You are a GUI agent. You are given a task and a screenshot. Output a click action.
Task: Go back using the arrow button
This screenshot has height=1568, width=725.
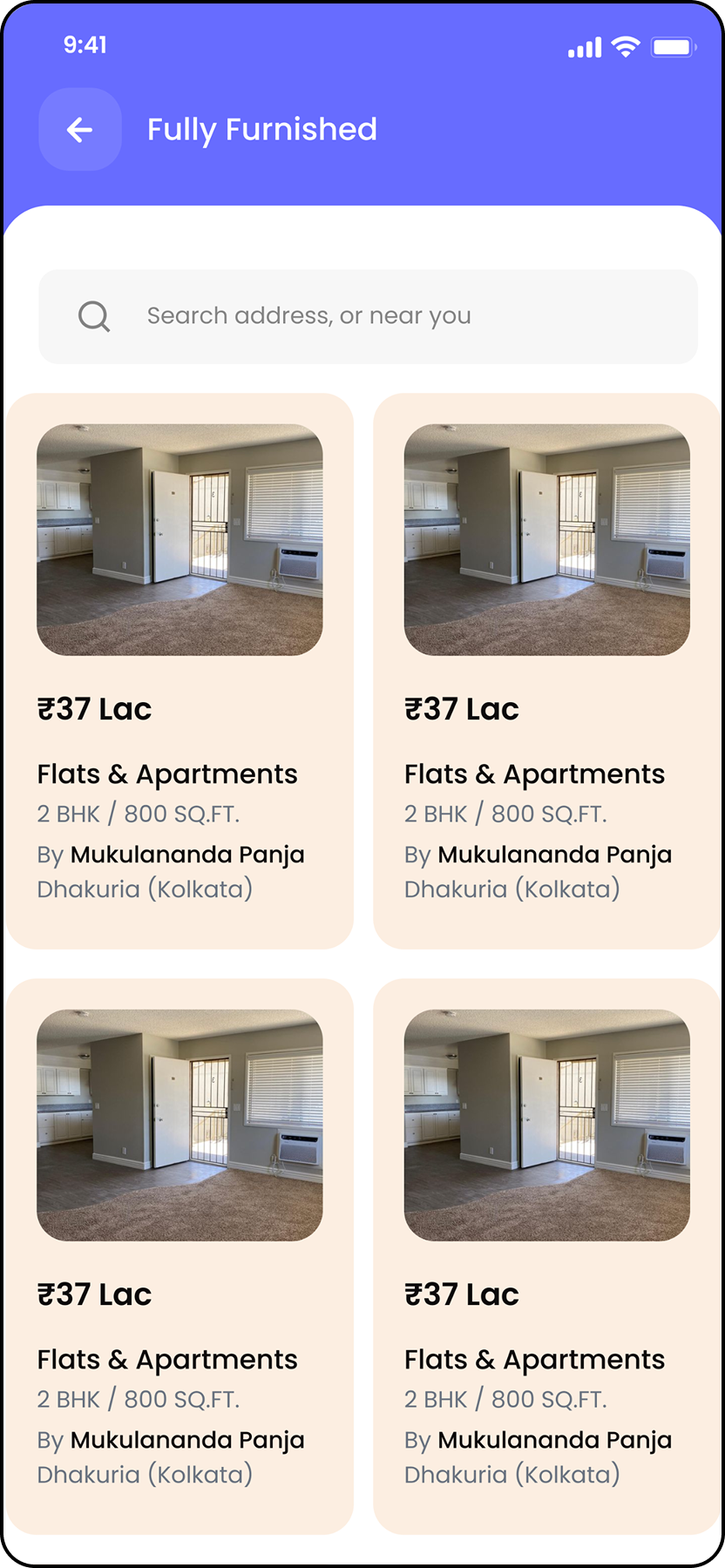(80, 130)
